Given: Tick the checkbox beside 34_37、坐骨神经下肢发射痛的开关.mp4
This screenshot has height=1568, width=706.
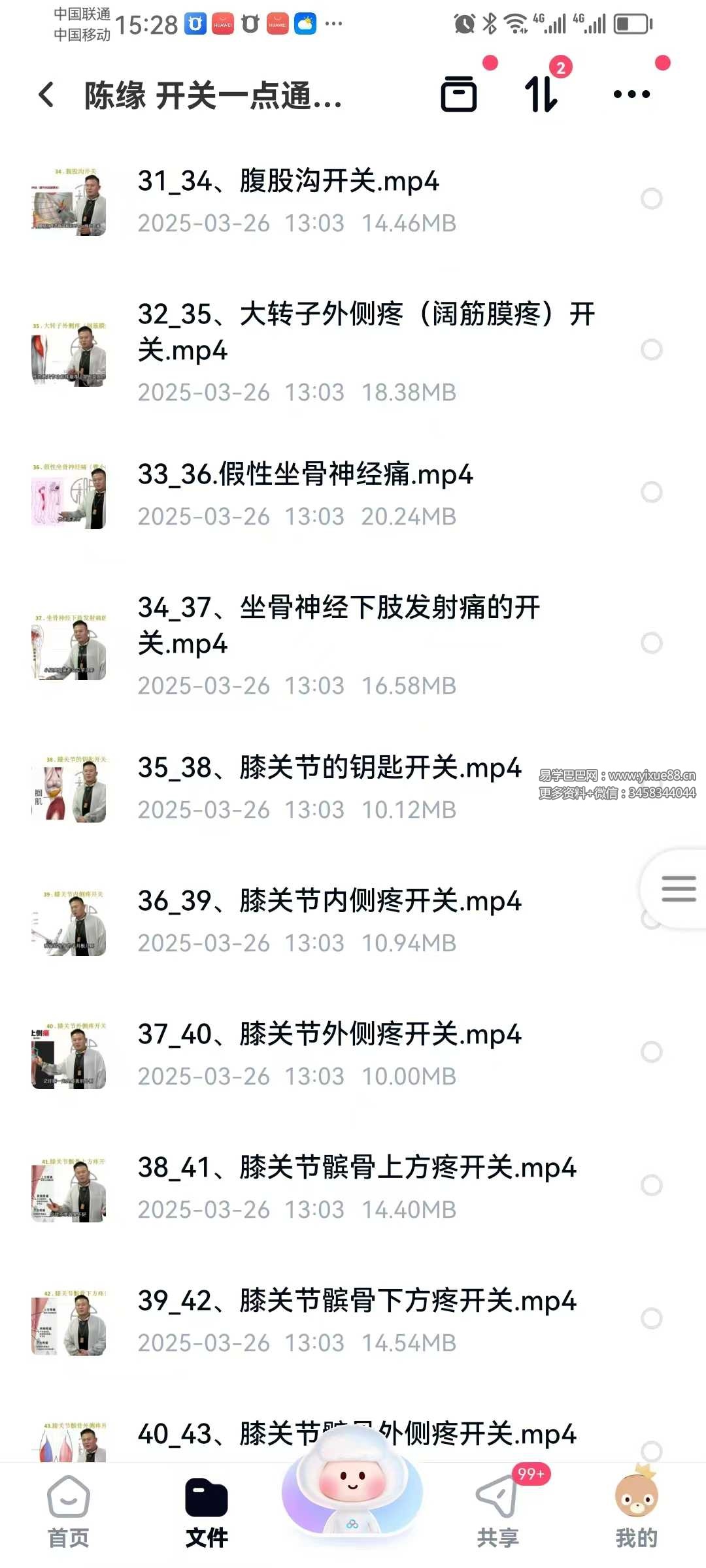Looking at the screenshot, I should [x=651, y=643].
